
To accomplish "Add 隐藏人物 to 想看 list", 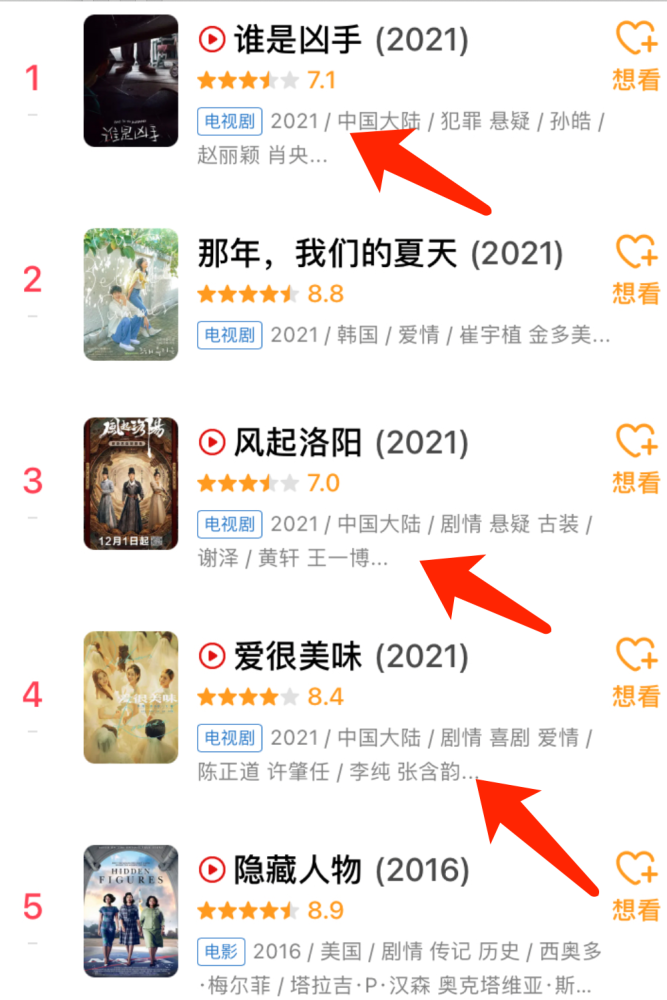I will [636, 886].
